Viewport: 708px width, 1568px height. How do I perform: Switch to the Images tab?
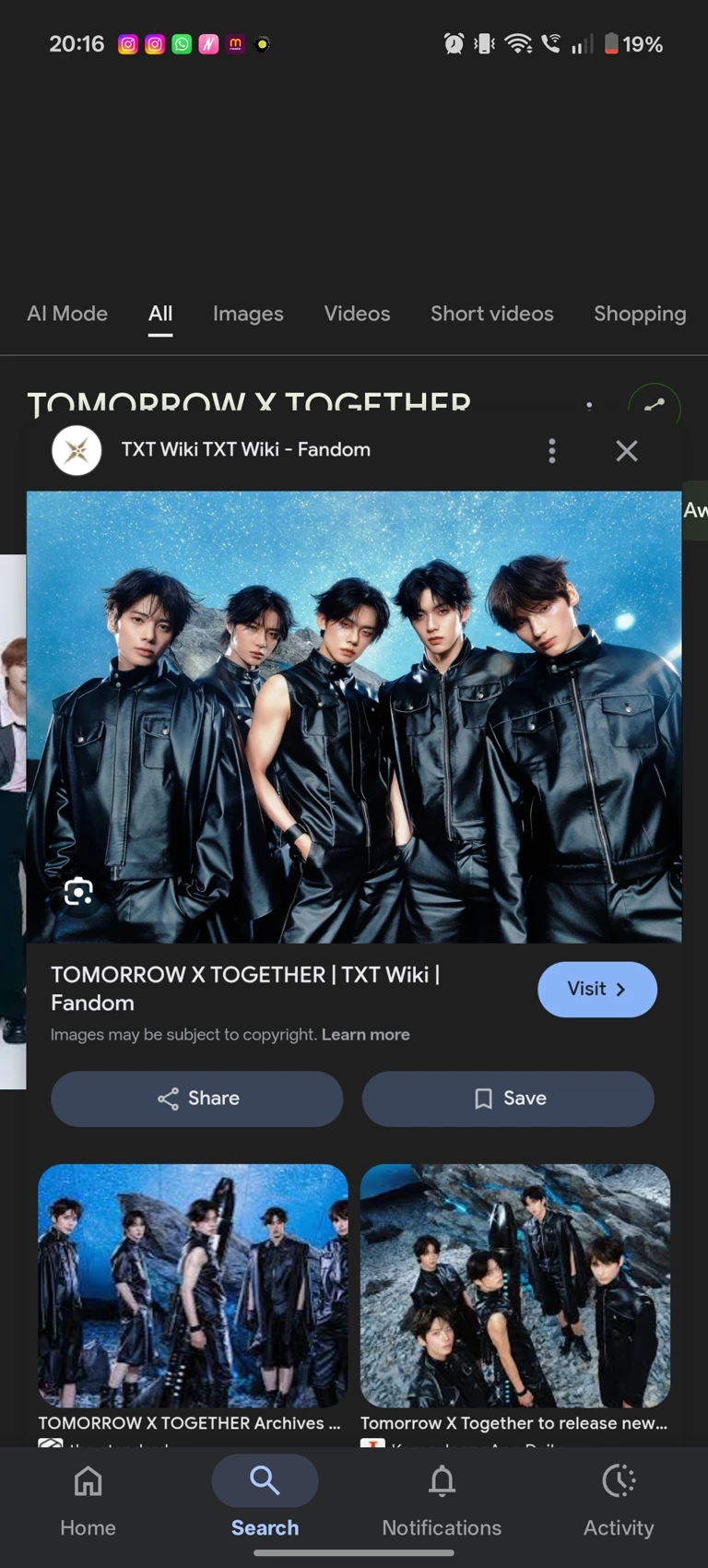click(x=248, y=314)
